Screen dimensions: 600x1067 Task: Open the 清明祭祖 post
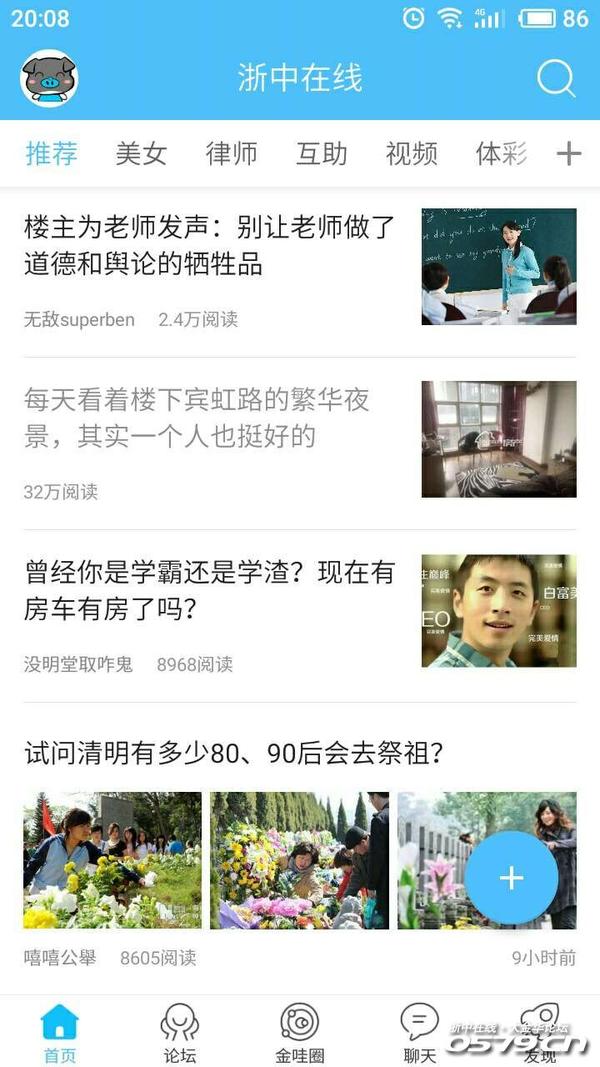(234, 753)
